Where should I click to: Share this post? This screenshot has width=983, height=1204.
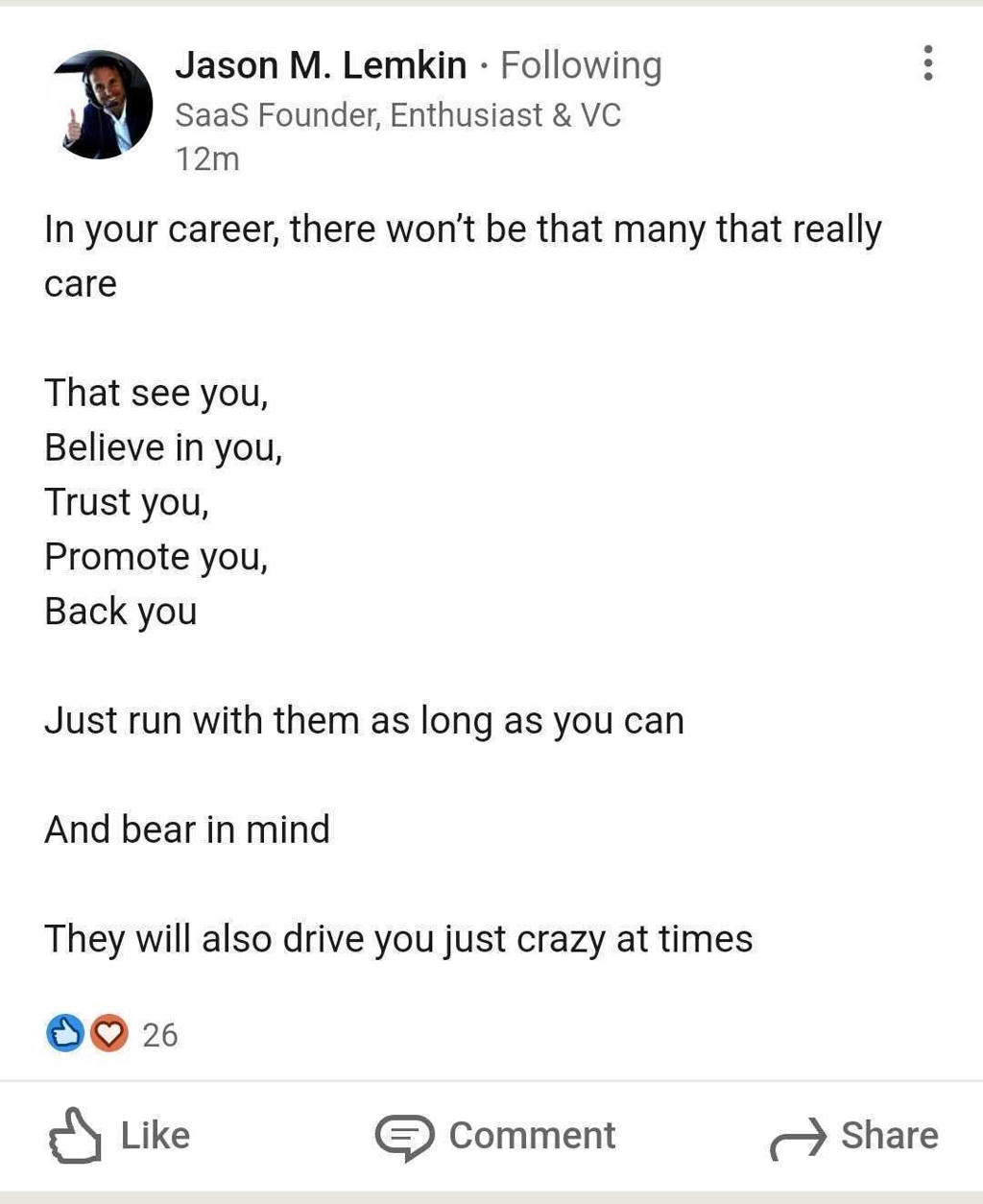pyautogui.click(x=854, y=1136)
